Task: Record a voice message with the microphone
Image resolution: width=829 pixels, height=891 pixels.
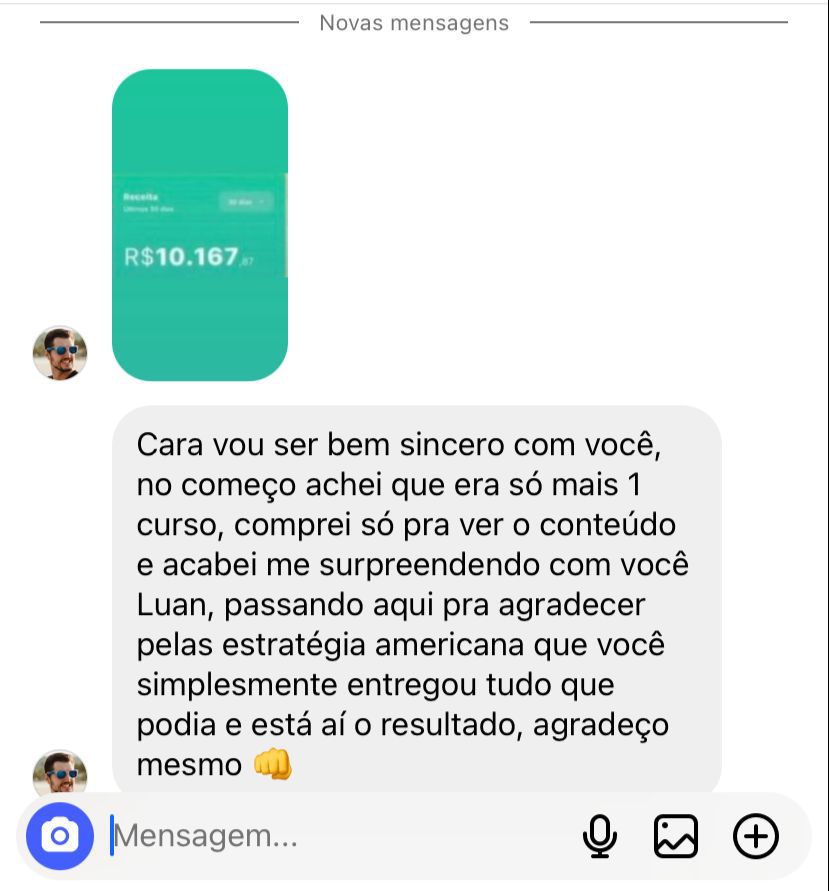Action: click(599, 836)
